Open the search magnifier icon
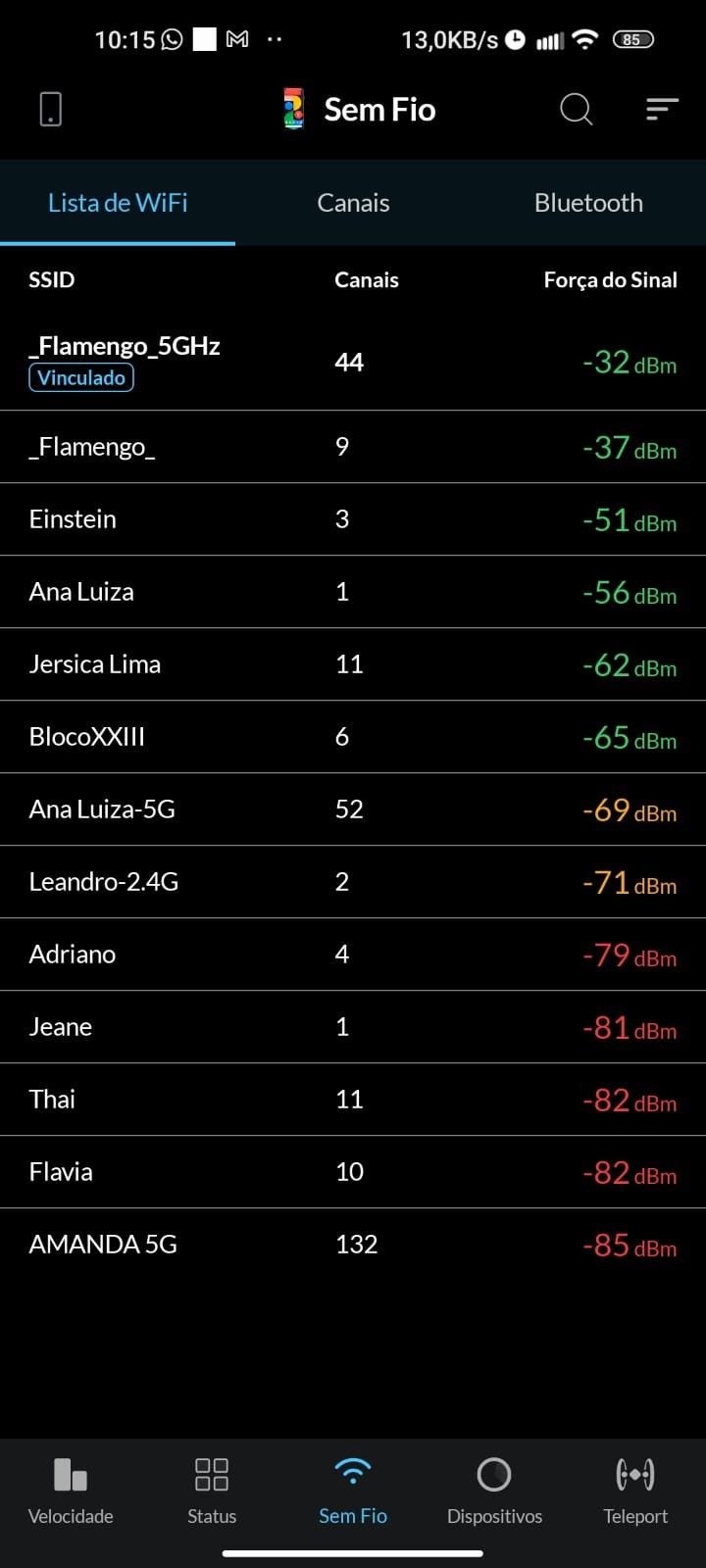Image resolution: width=706 pixels, height=1568 pixels. tap(576, 109)
